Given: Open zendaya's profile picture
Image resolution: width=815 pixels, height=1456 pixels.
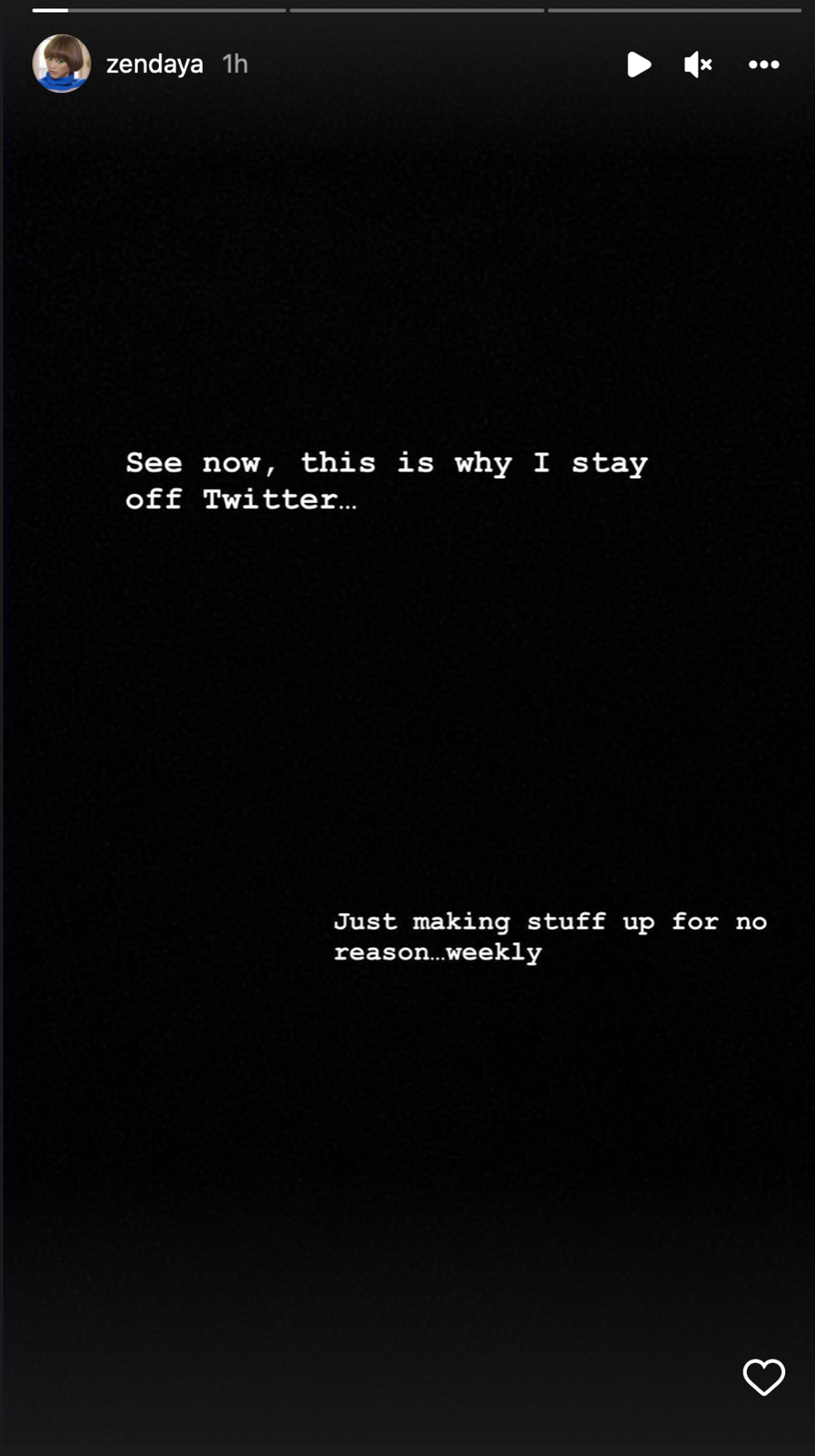Looking at the screenshot, I should tap(62, 64).
